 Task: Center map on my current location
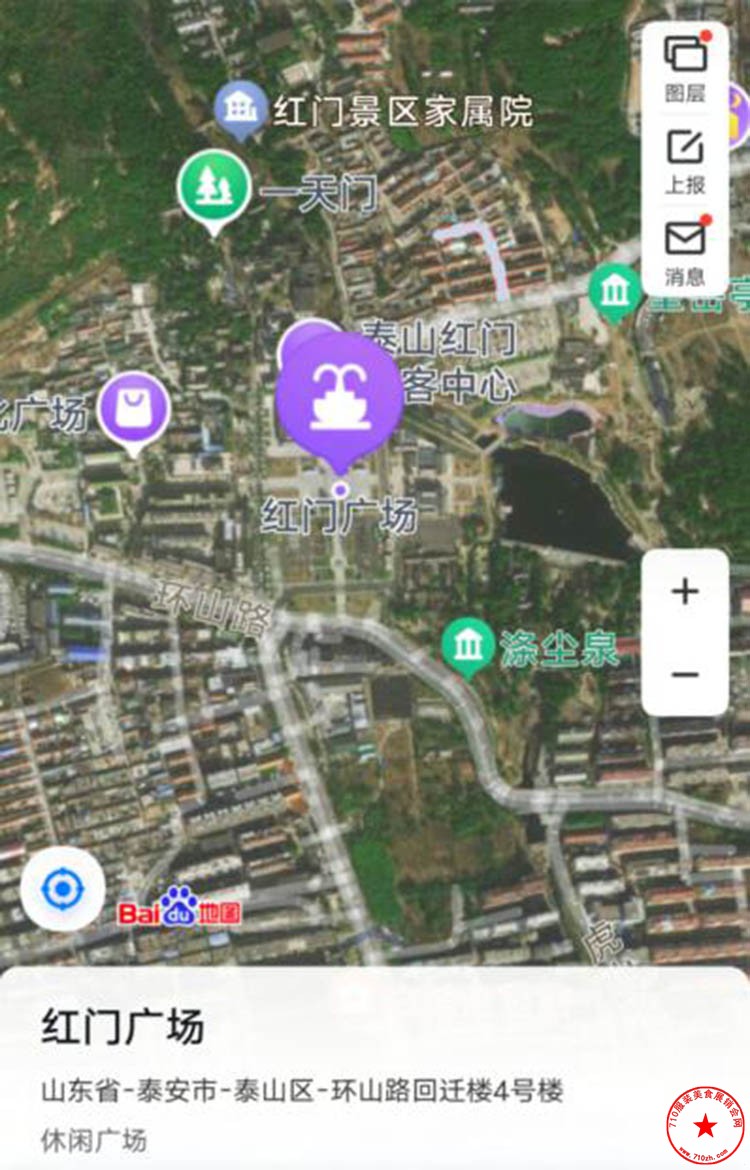click(62, 888)
